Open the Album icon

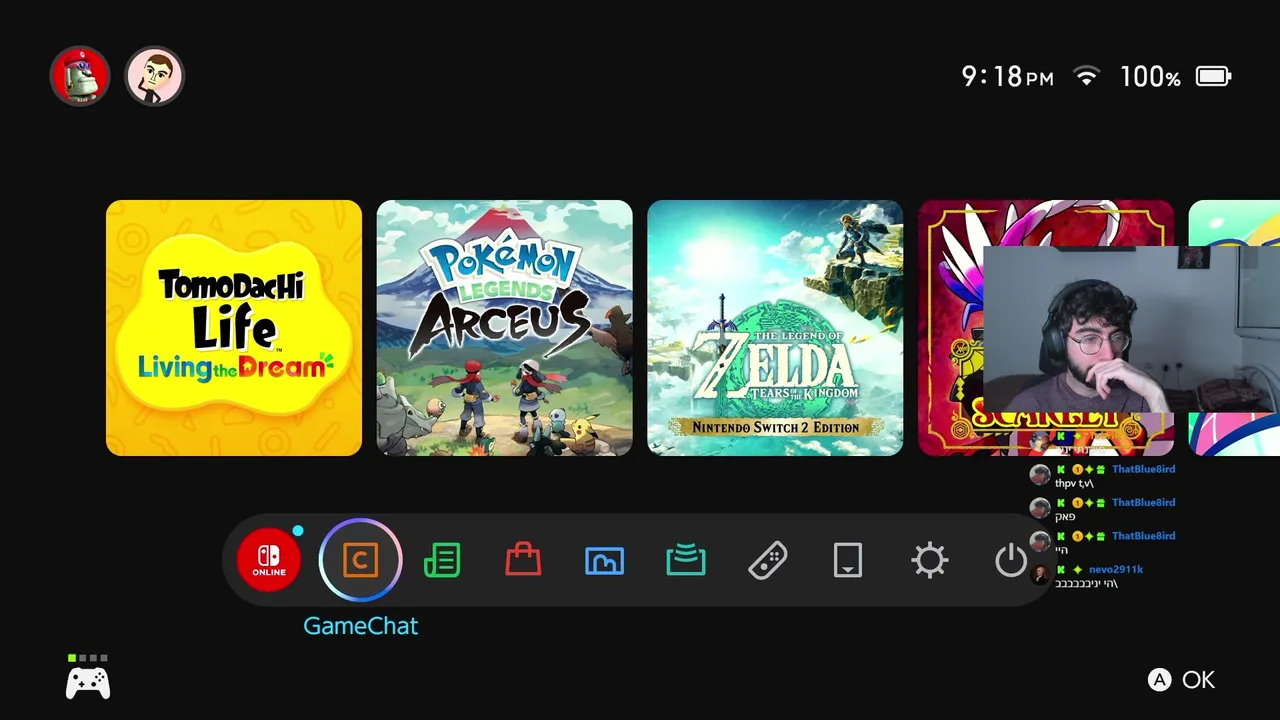604,560
